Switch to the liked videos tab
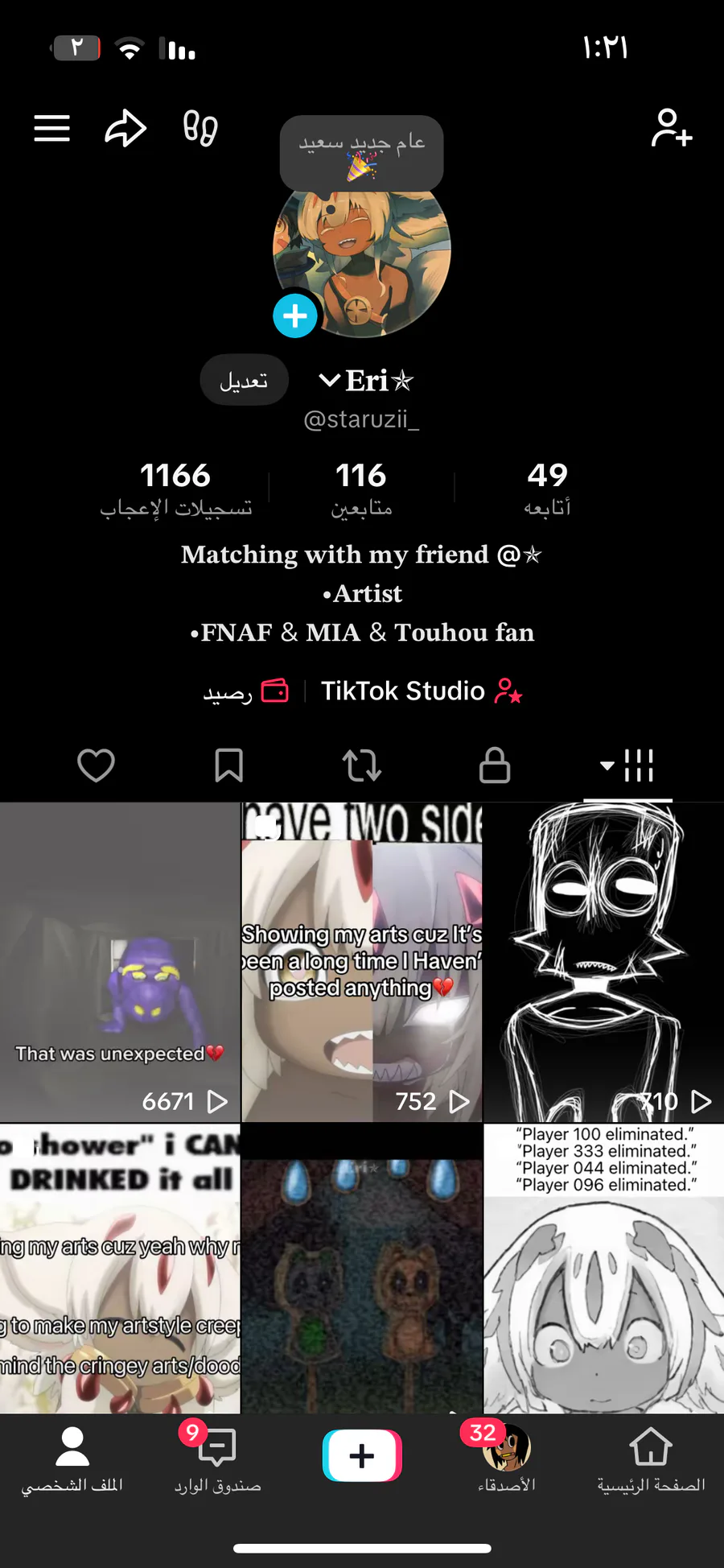The height and width of the screenshot is (1568, 724). [x=96, y=765]
